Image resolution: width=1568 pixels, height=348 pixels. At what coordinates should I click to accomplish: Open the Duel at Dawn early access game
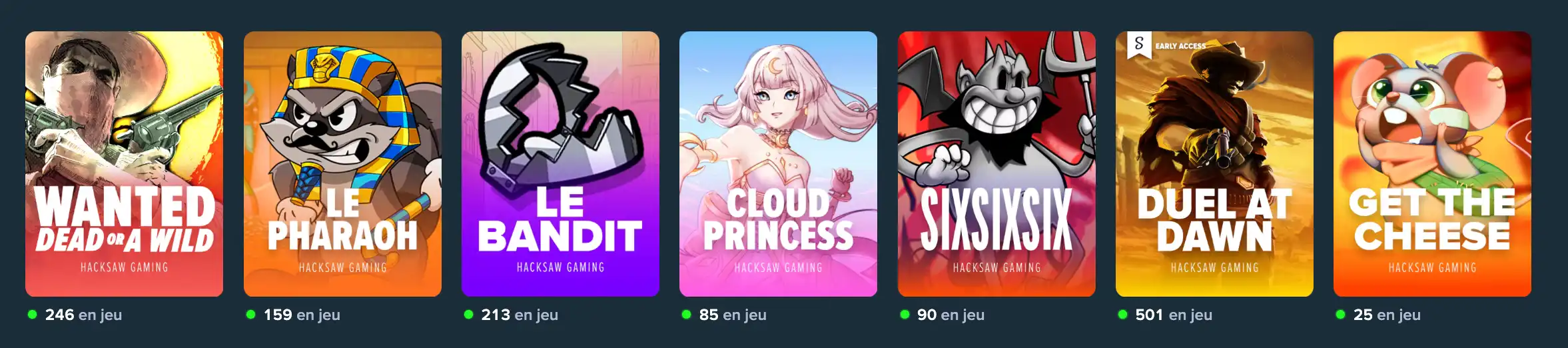1214,163
